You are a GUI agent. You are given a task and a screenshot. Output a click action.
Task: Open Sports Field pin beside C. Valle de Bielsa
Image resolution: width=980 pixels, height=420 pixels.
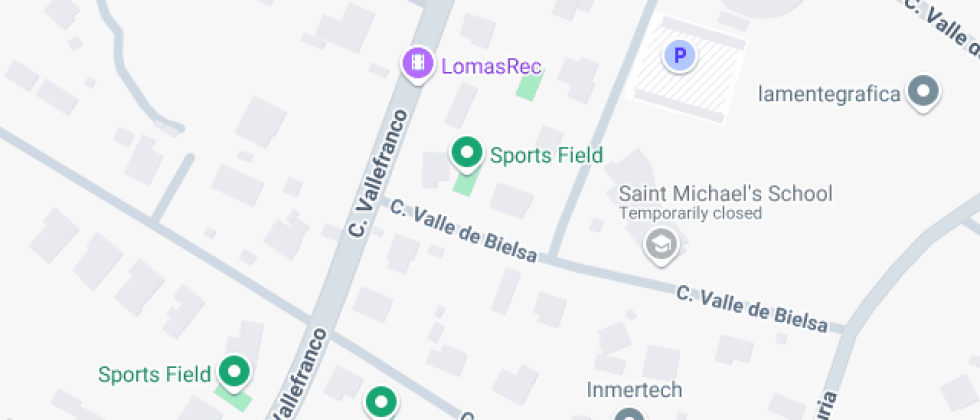[466, 153]
